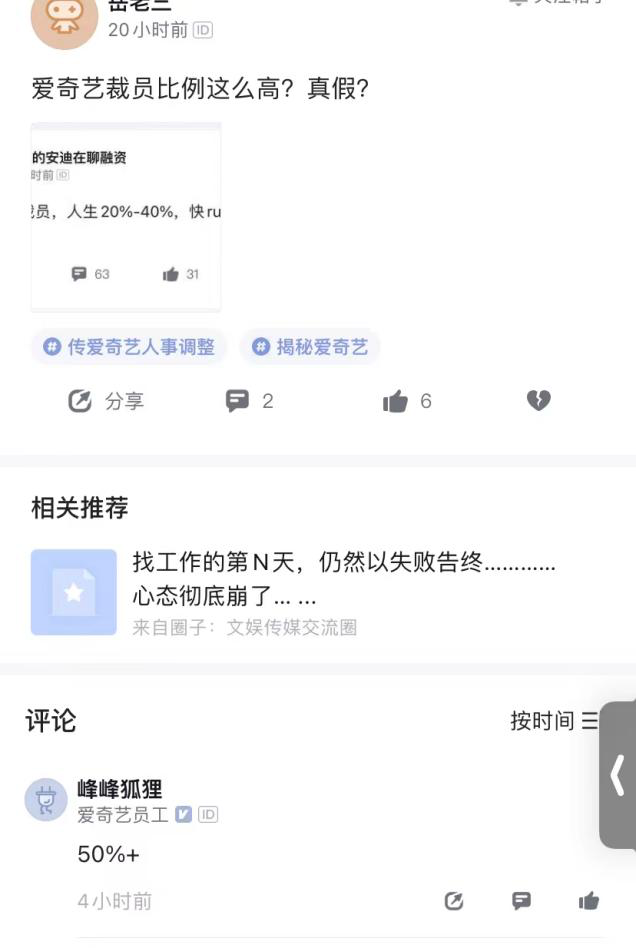Reply to 峰峰狐狸's comment

coord(521,901)
